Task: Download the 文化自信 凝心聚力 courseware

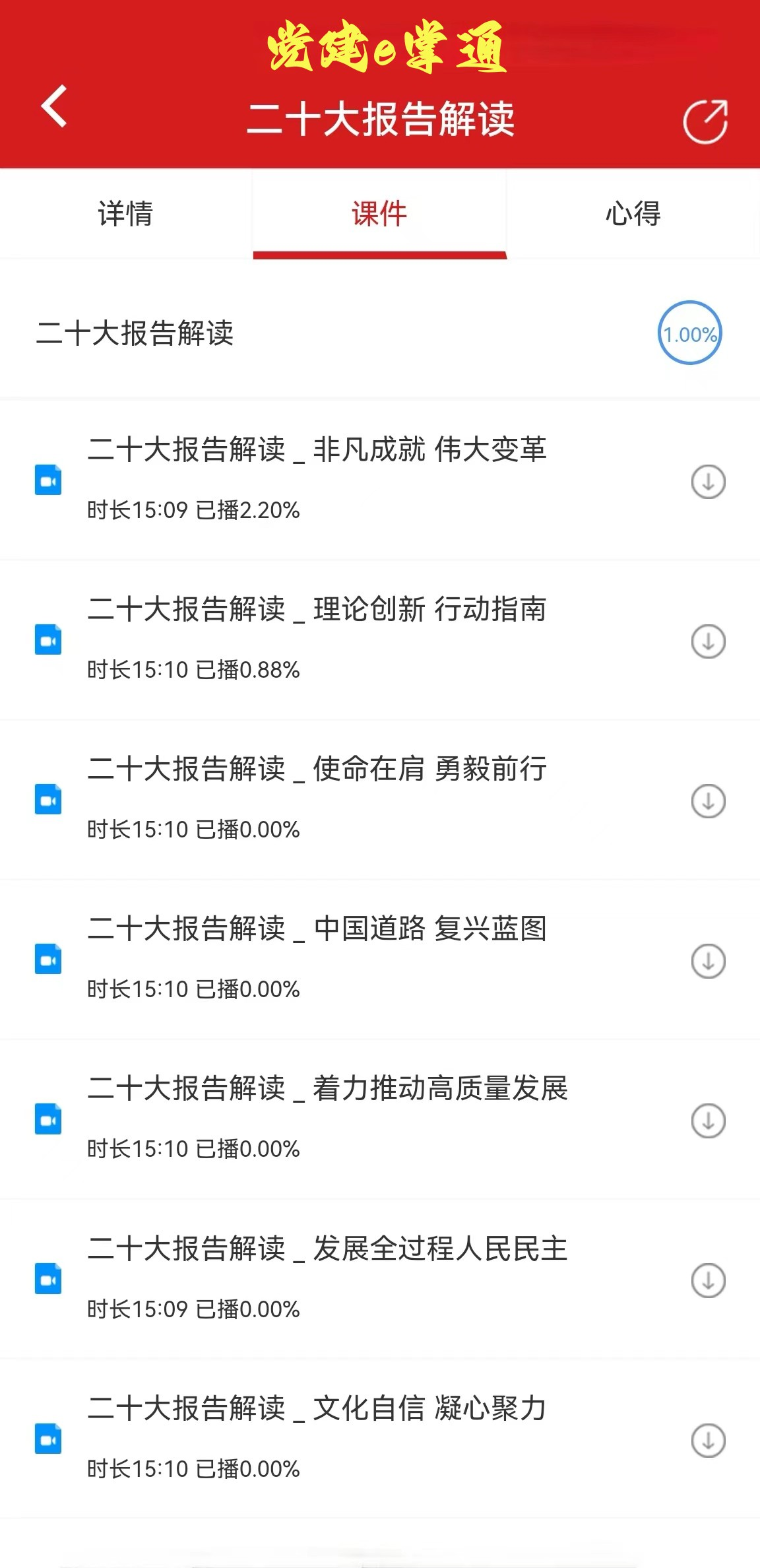Action: (709, 1440)
